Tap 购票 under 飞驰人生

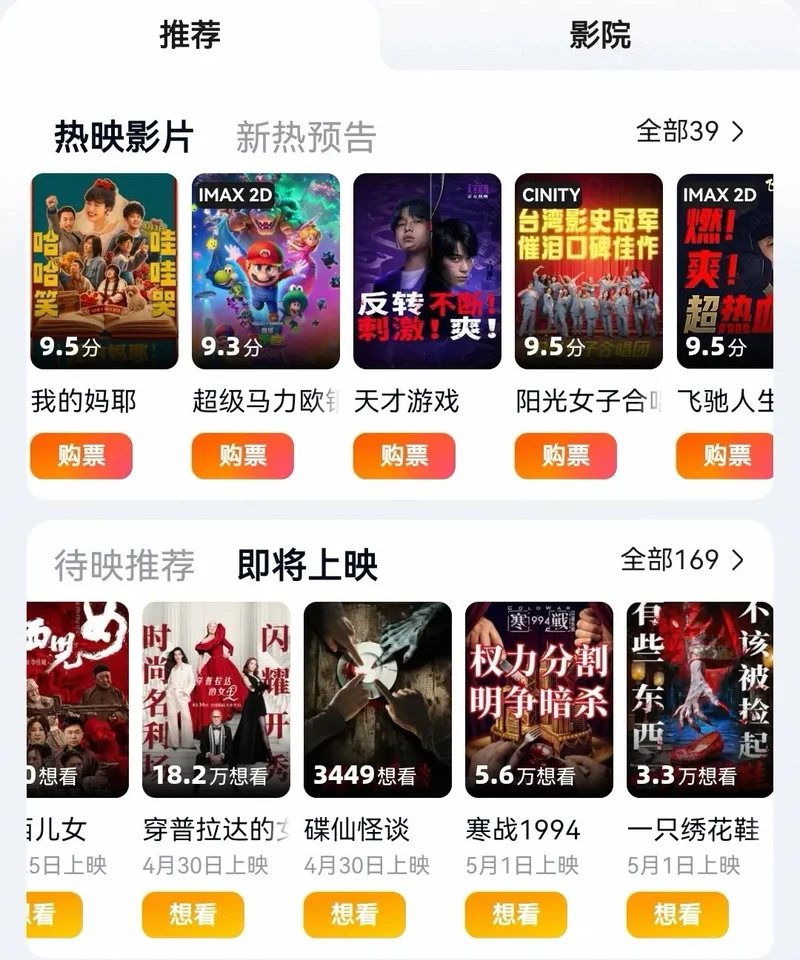[726, 456]
